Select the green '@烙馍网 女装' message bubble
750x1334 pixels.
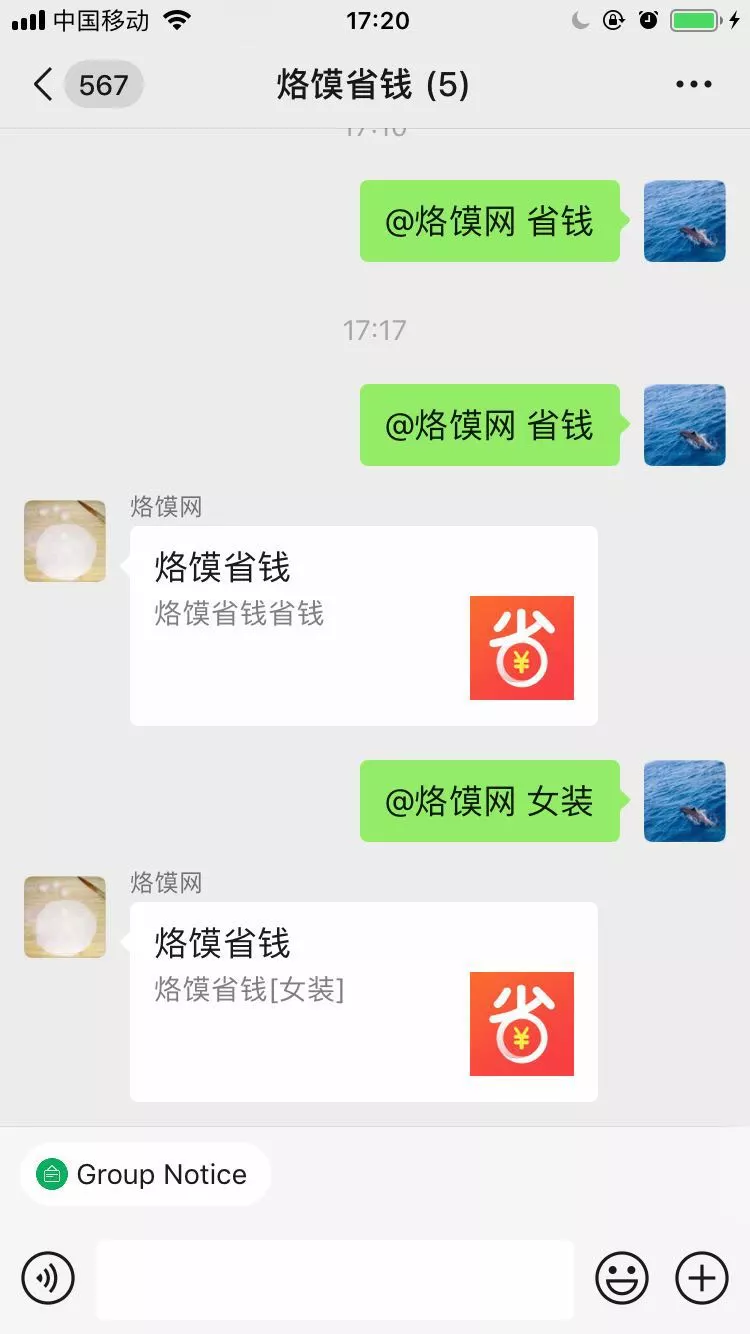click(490, 800)
